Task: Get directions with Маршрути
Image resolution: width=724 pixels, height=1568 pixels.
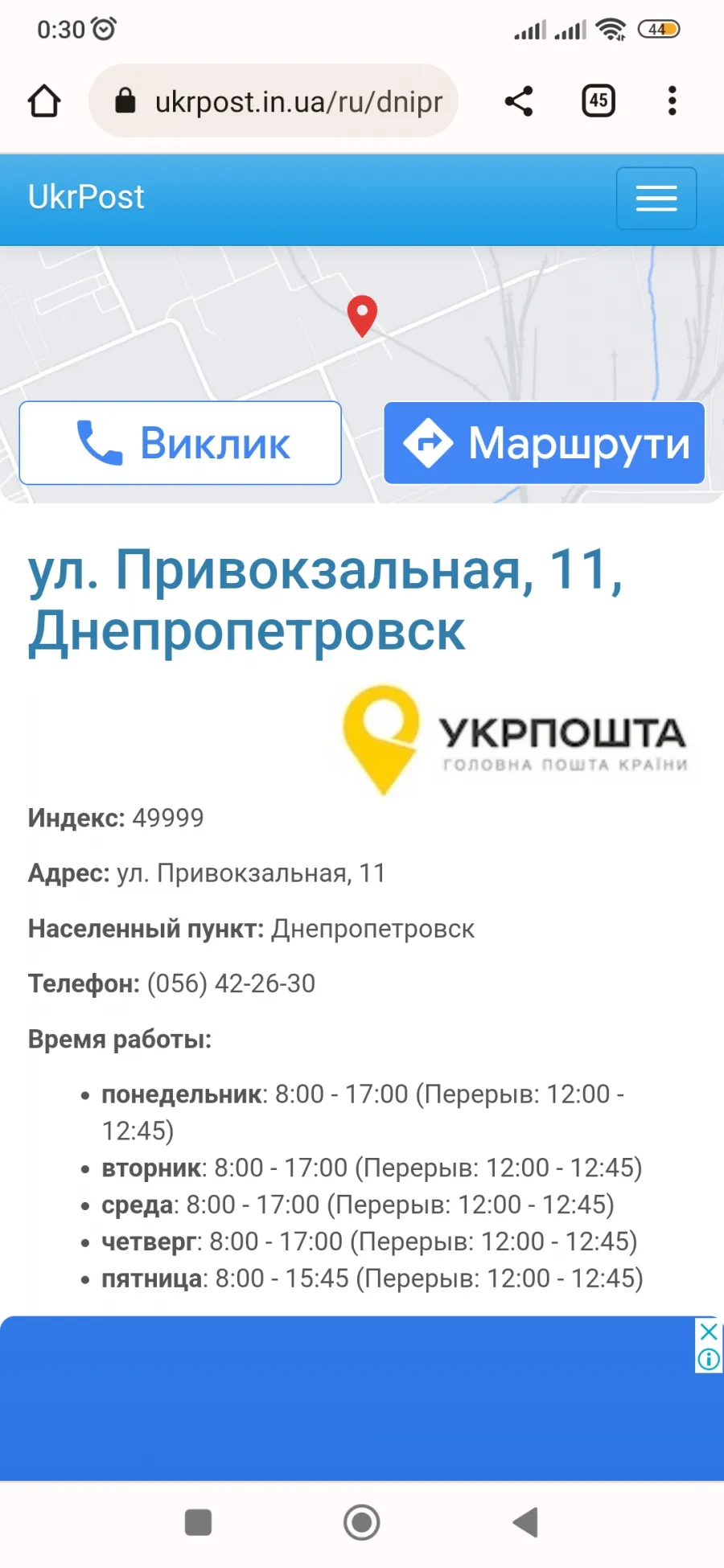Action: (x=545, y=443)
